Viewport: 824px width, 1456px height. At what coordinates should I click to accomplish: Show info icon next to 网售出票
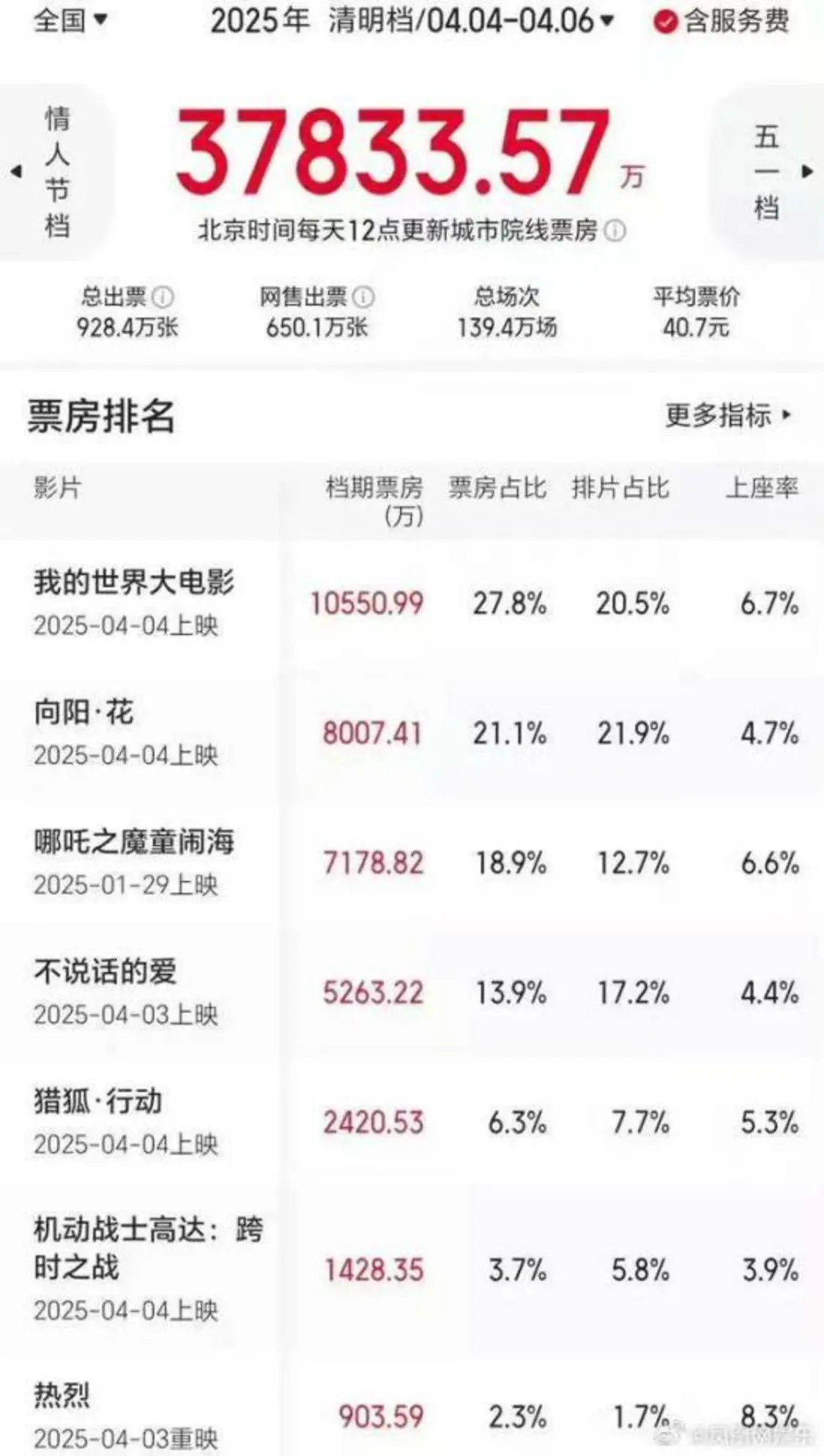pyautogui.click(x=363, y=297)
